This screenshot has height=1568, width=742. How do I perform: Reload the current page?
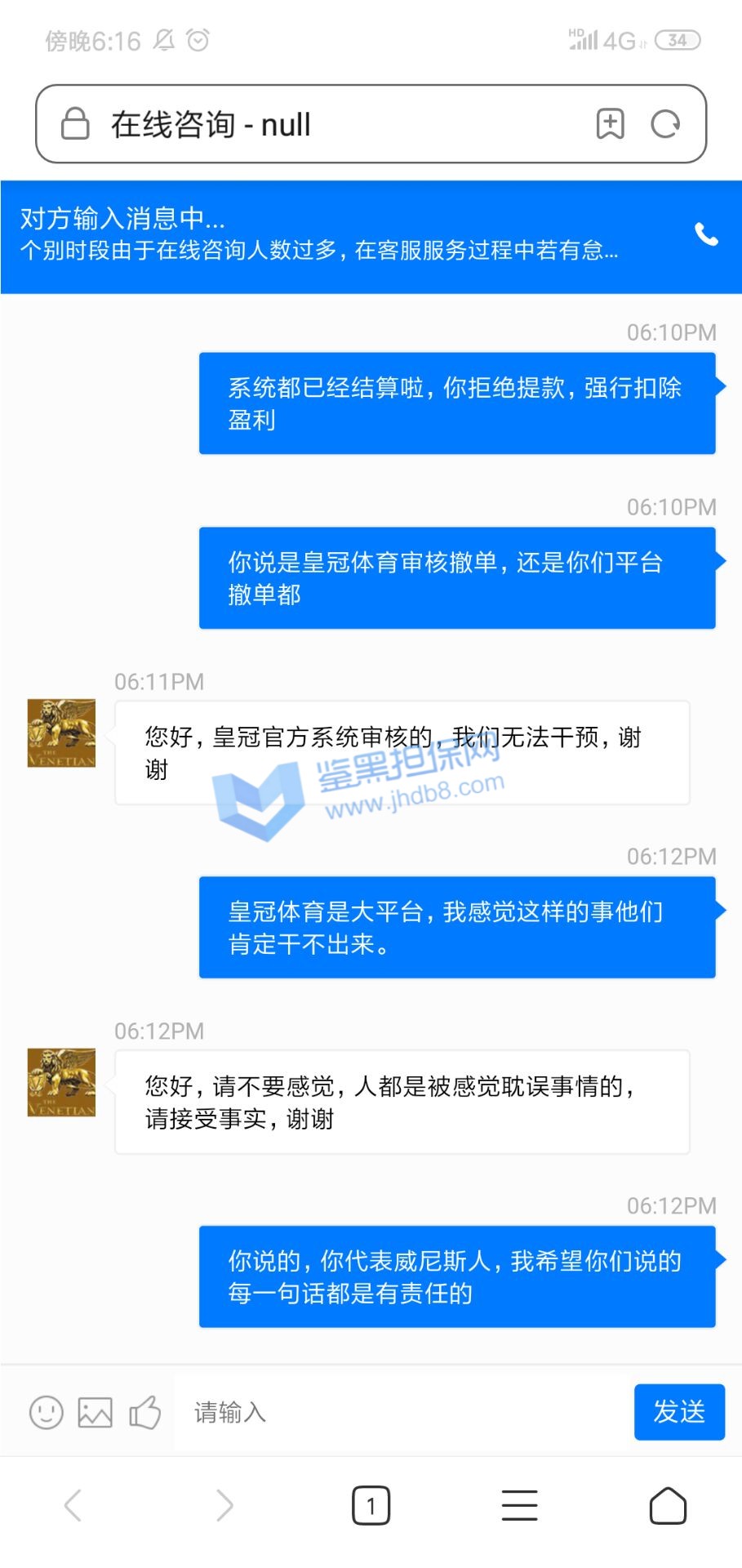tap(665, 124)
